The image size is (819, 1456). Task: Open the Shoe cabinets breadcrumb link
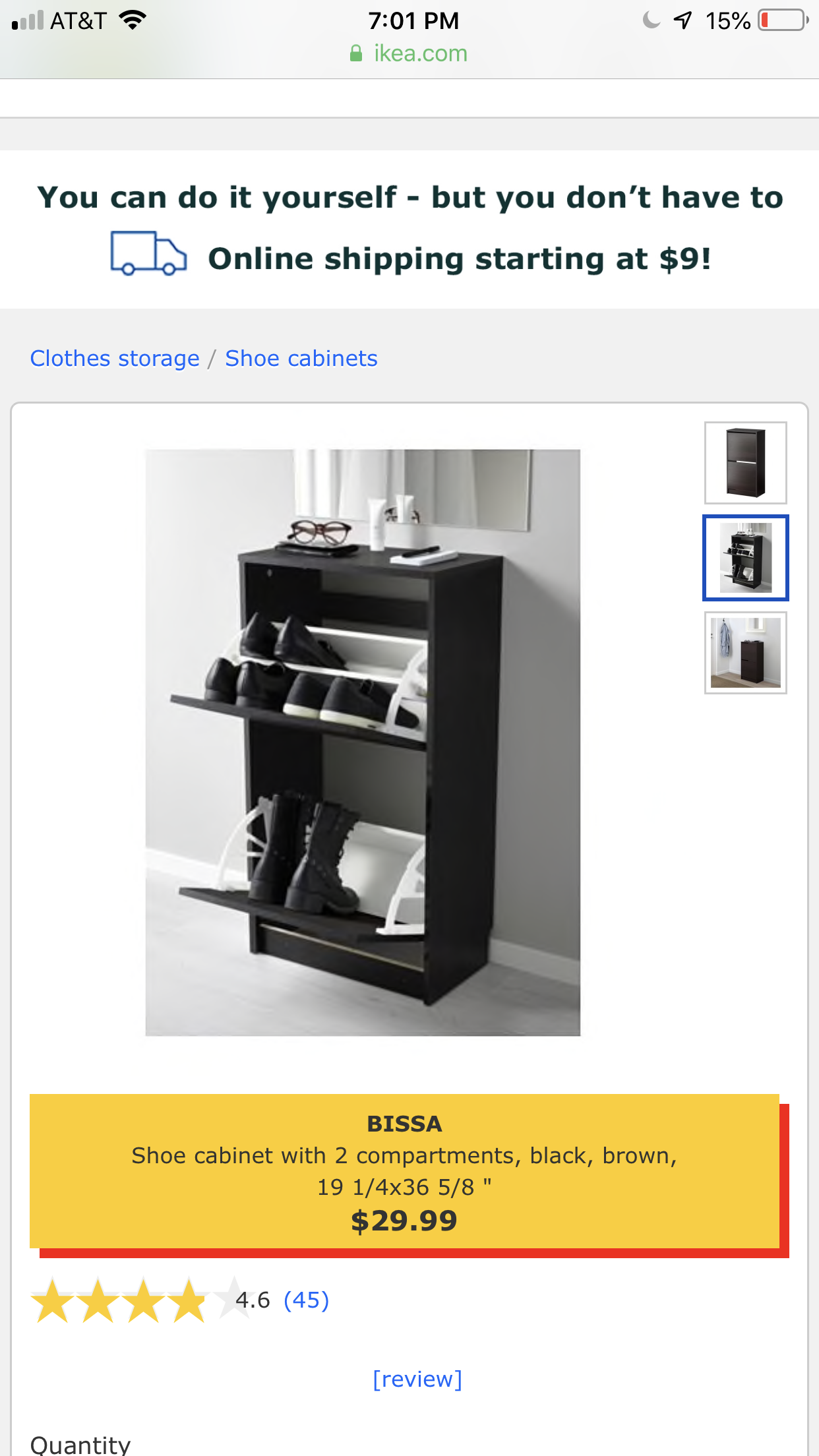click(x=301, y=359)
